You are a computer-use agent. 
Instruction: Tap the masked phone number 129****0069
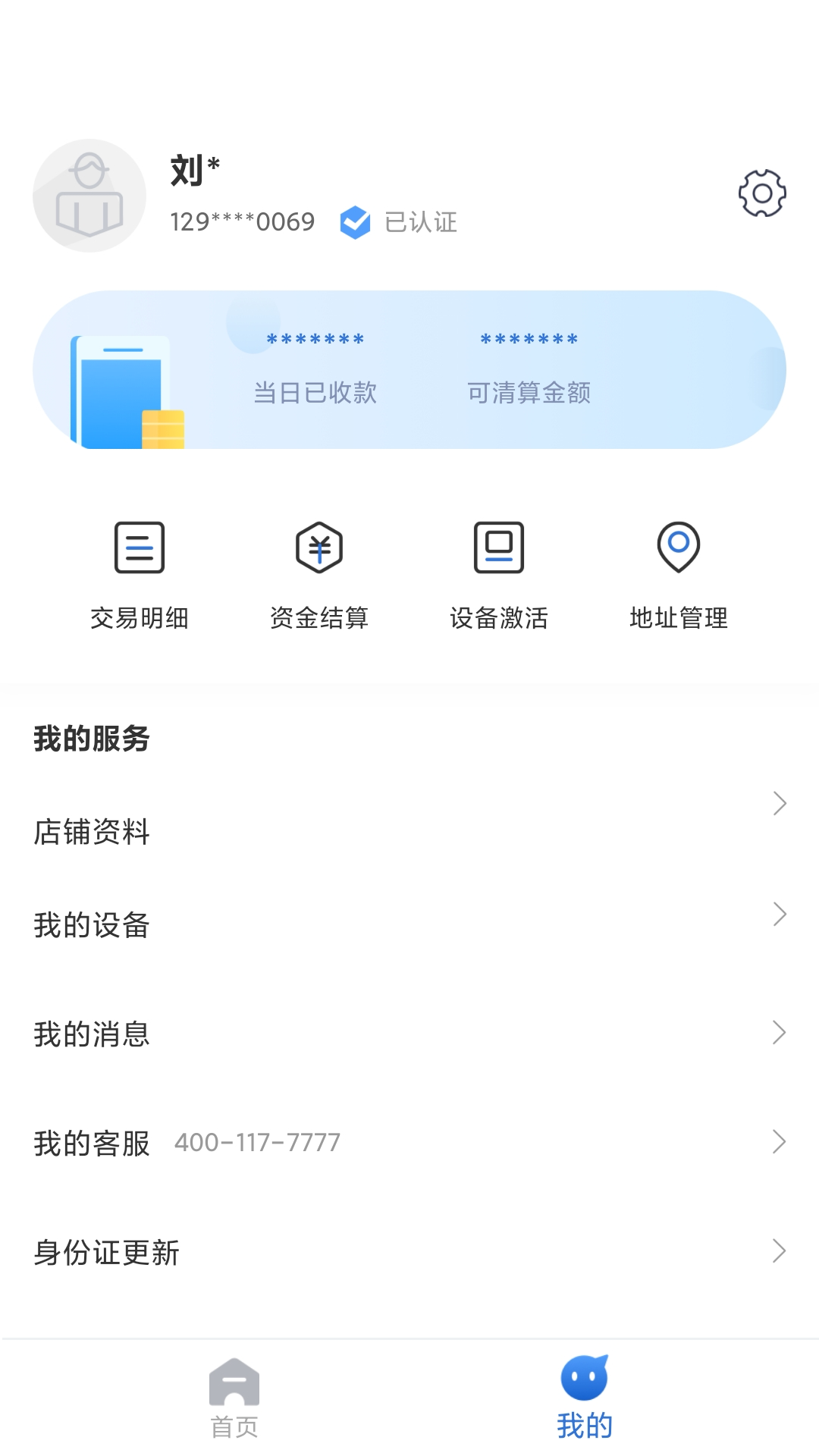(x=243, y=222)
